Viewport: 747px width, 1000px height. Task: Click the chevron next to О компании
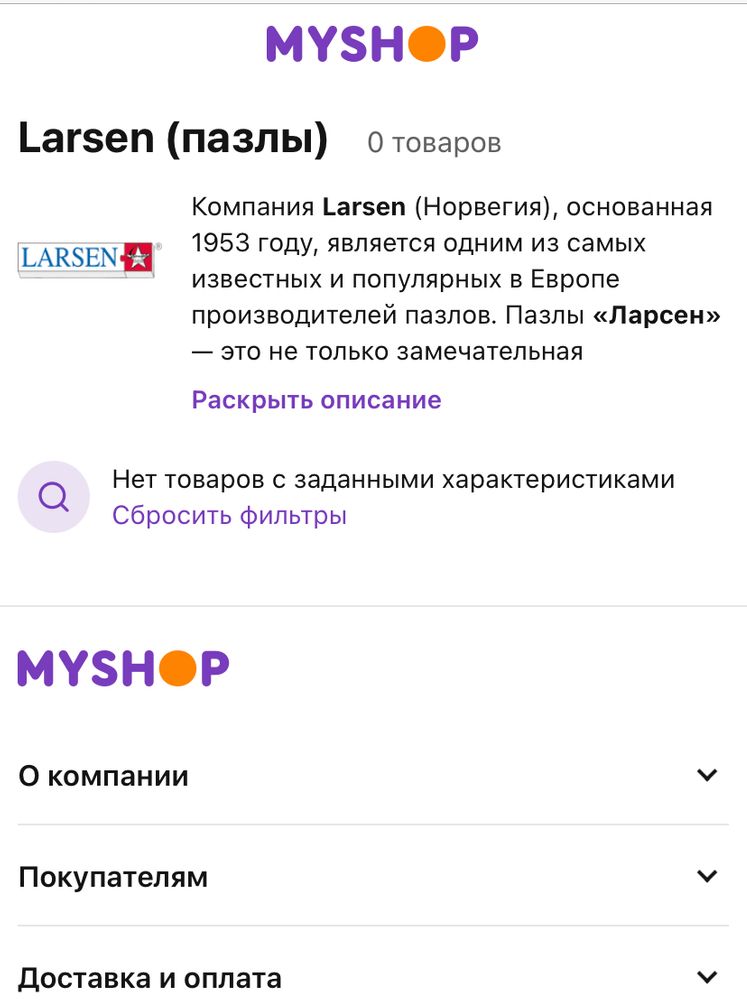pyautogui.click(x=708, y=774)
